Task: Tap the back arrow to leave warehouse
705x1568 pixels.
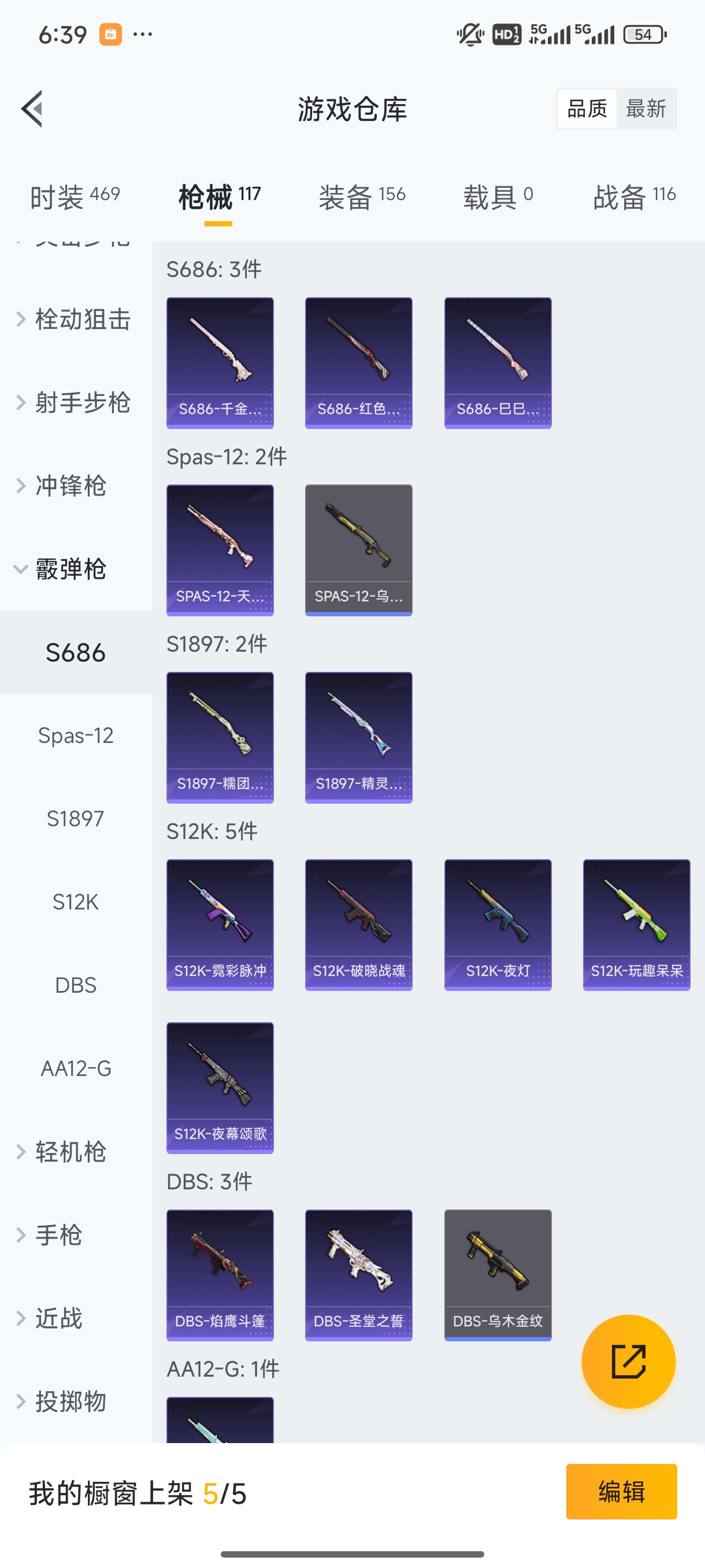Action: pos(31,108)
